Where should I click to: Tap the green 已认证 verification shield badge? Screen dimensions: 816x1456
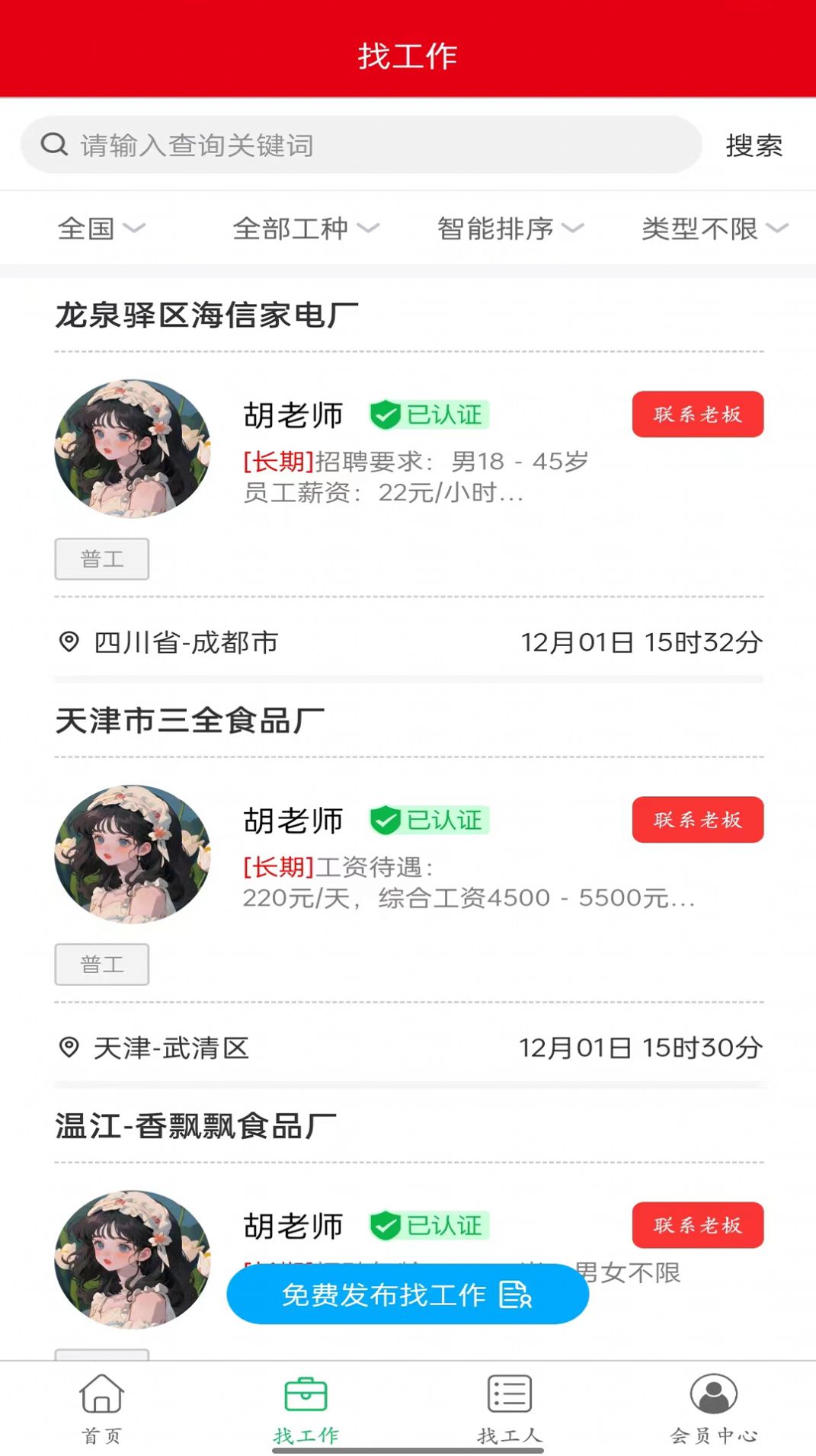[429, 414]
